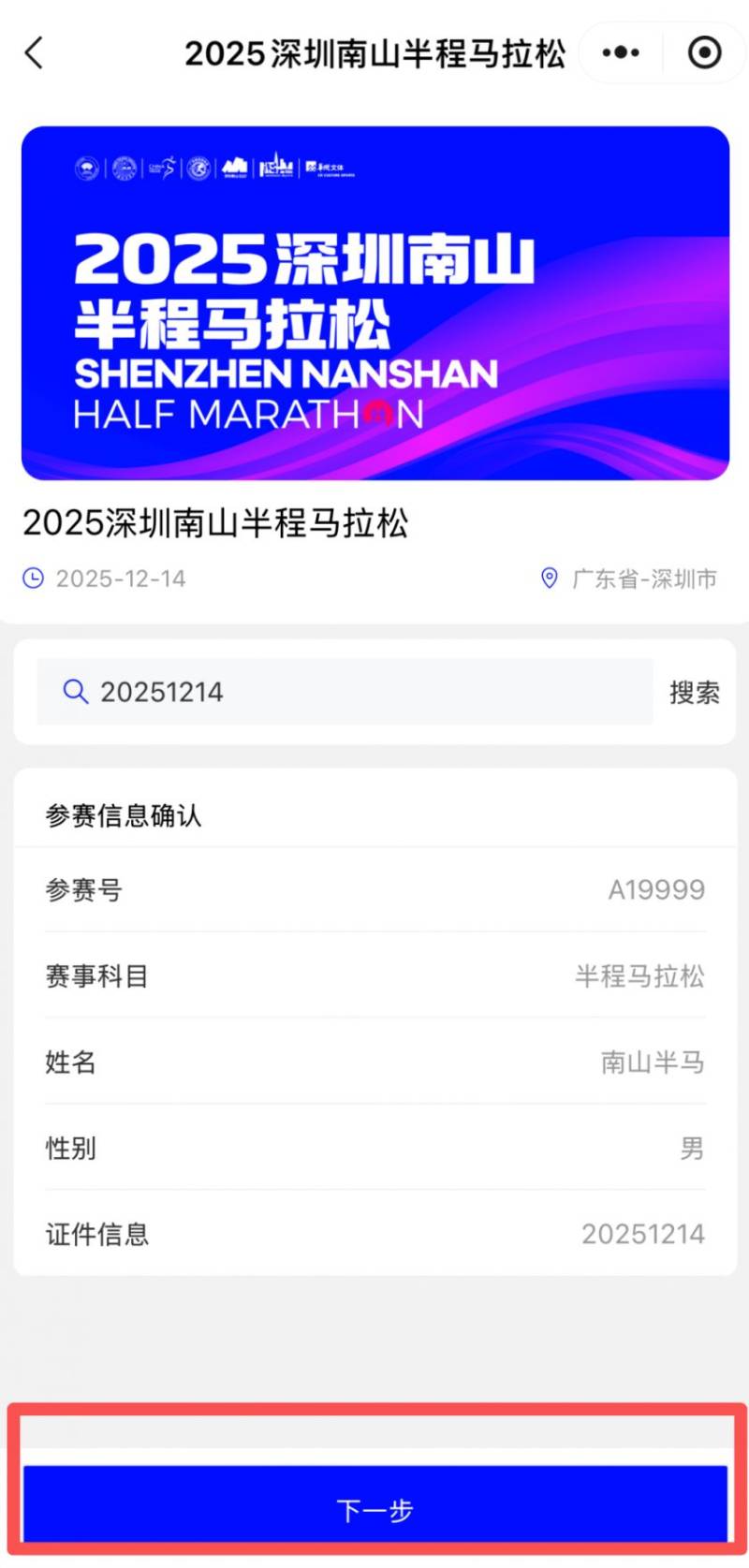Click the leftmost circular badge logo on banner

pos(86,169)
